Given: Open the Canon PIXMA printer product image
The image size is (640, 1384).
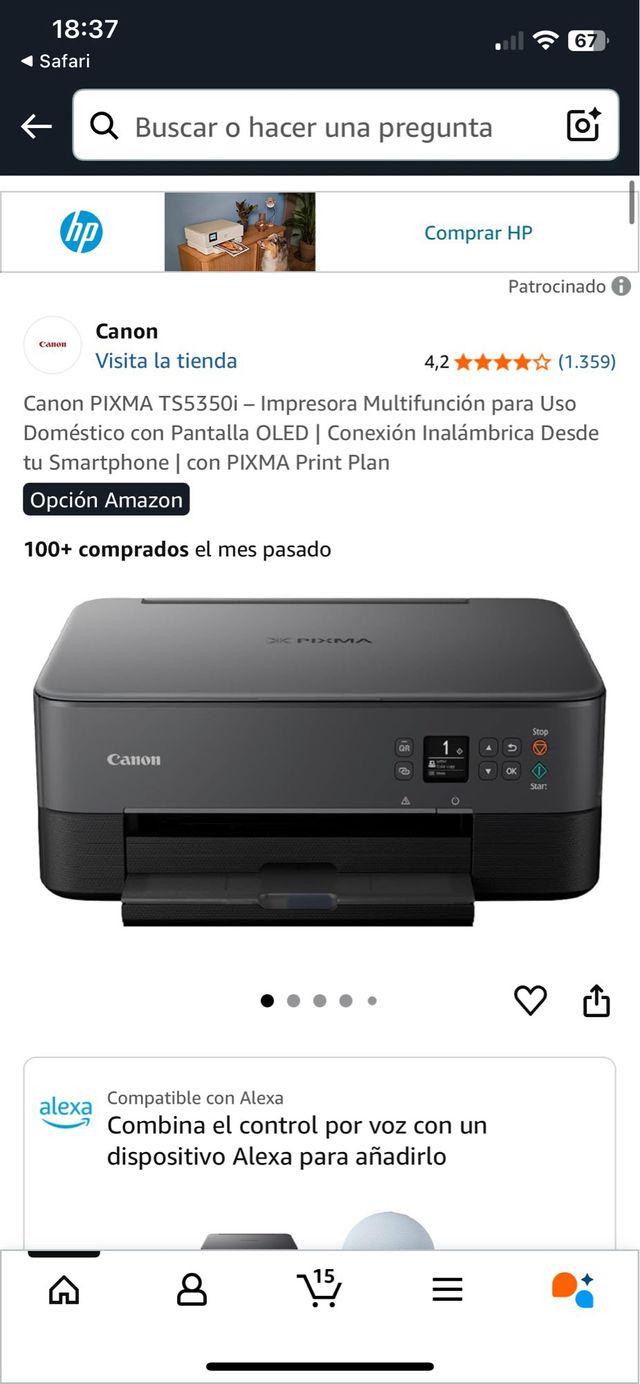Looking at the screenshot, I should pos(319,762).
